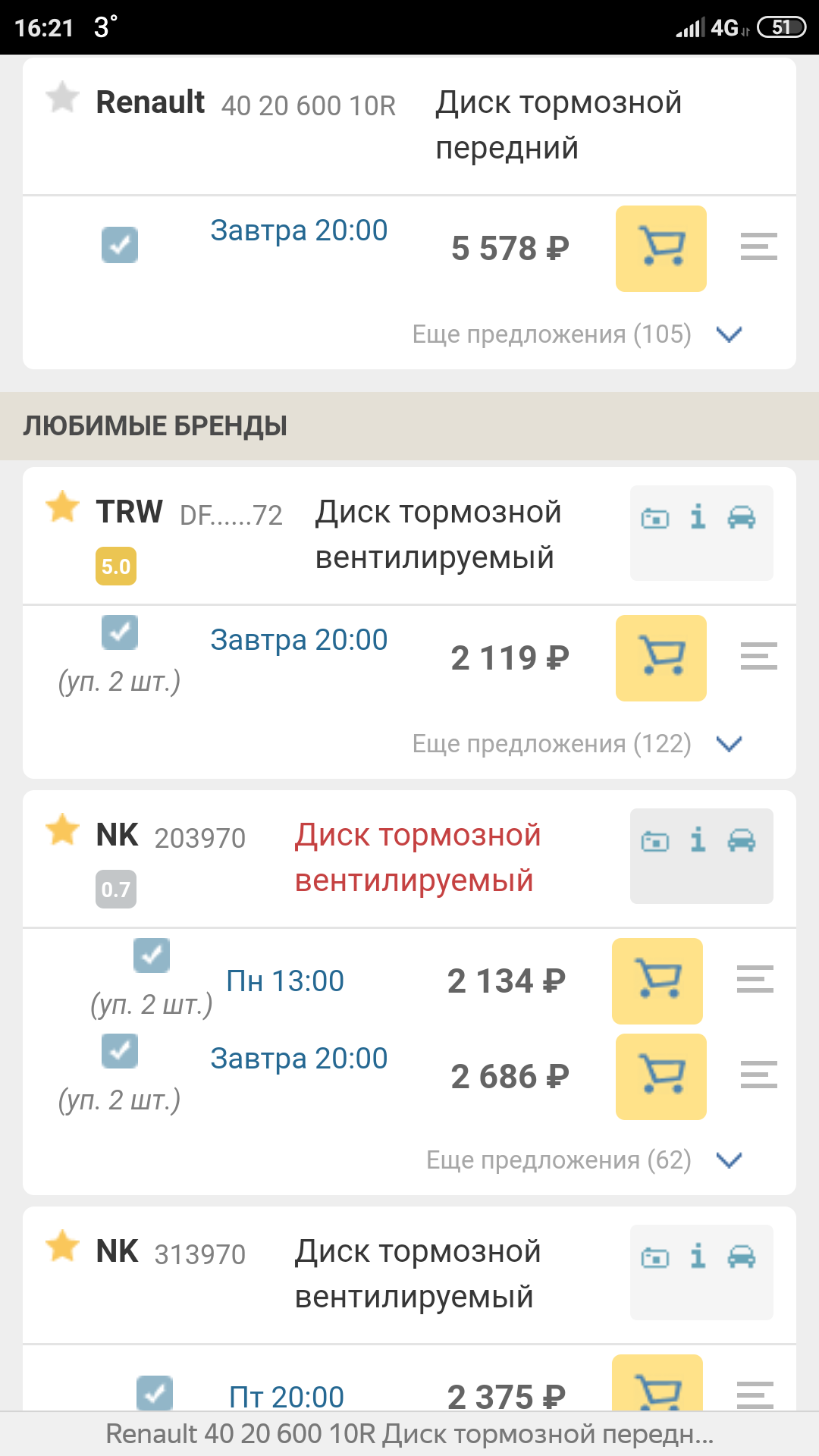
Task: Add NK 203970 for 2 686 ₽ to cart
Action: [661, 1077]
